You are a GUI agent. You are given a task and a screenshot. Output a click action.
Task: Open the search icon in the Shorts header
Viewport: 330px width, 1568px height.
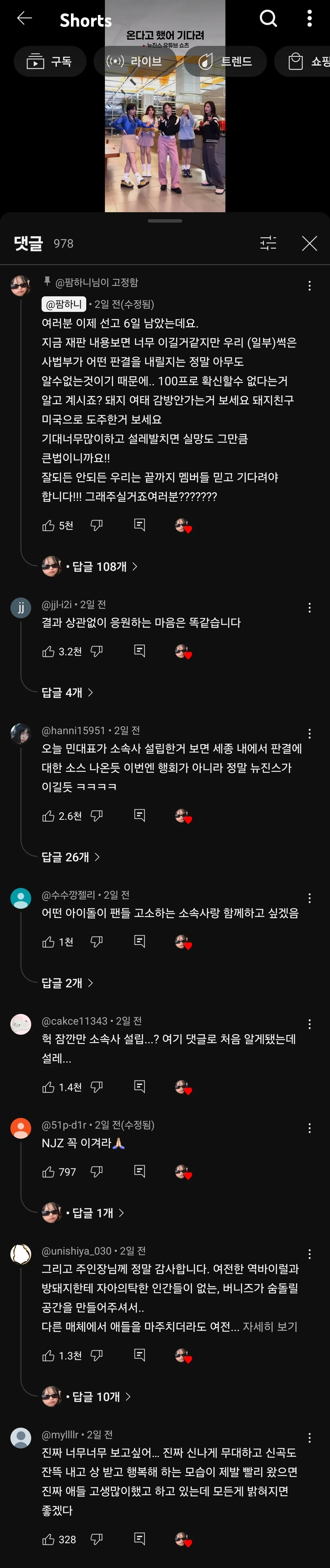(268, 19)
